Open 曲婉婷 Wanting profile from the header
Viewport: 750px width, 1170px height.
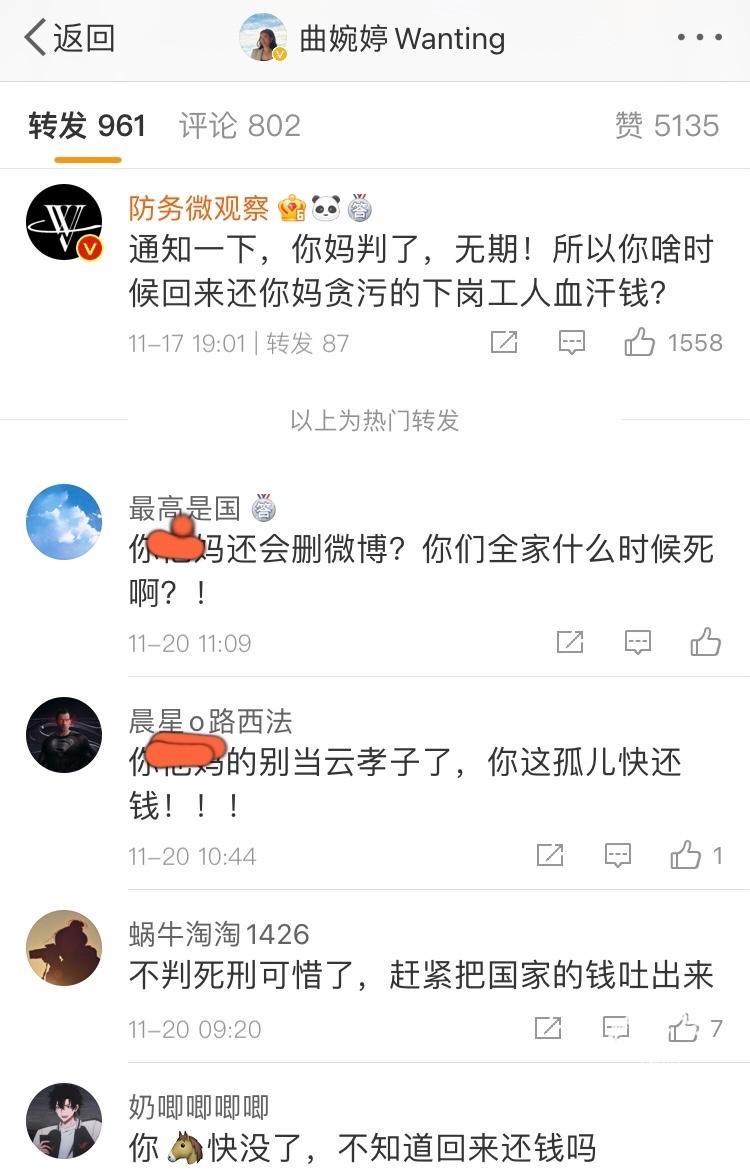[372, 38]
